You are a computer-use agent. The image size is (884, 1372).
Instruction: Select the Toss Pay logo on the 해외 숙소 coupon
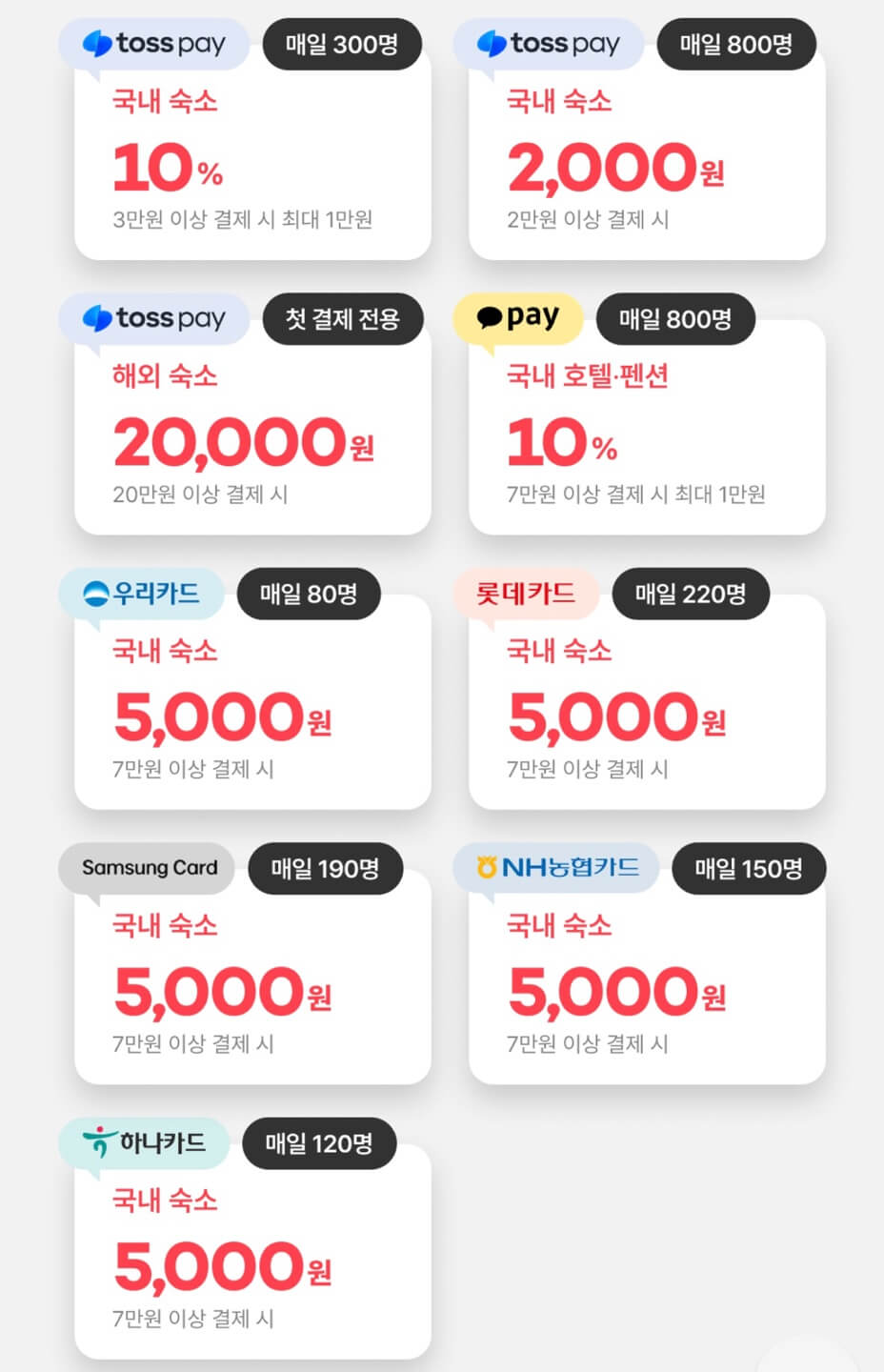153,318
